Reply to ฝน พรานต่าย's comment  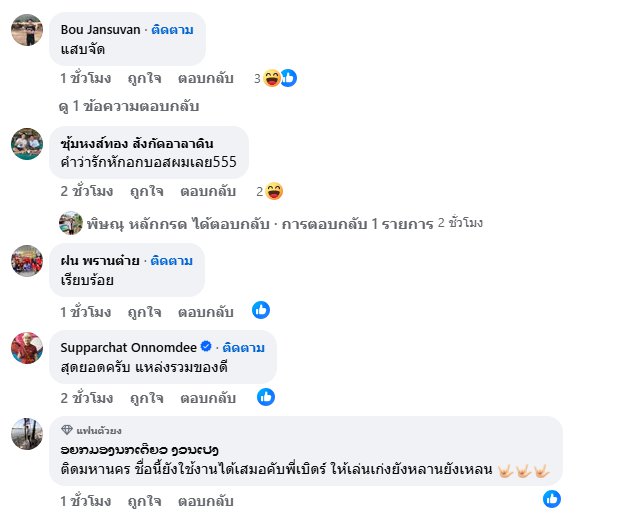coord(207,311)
